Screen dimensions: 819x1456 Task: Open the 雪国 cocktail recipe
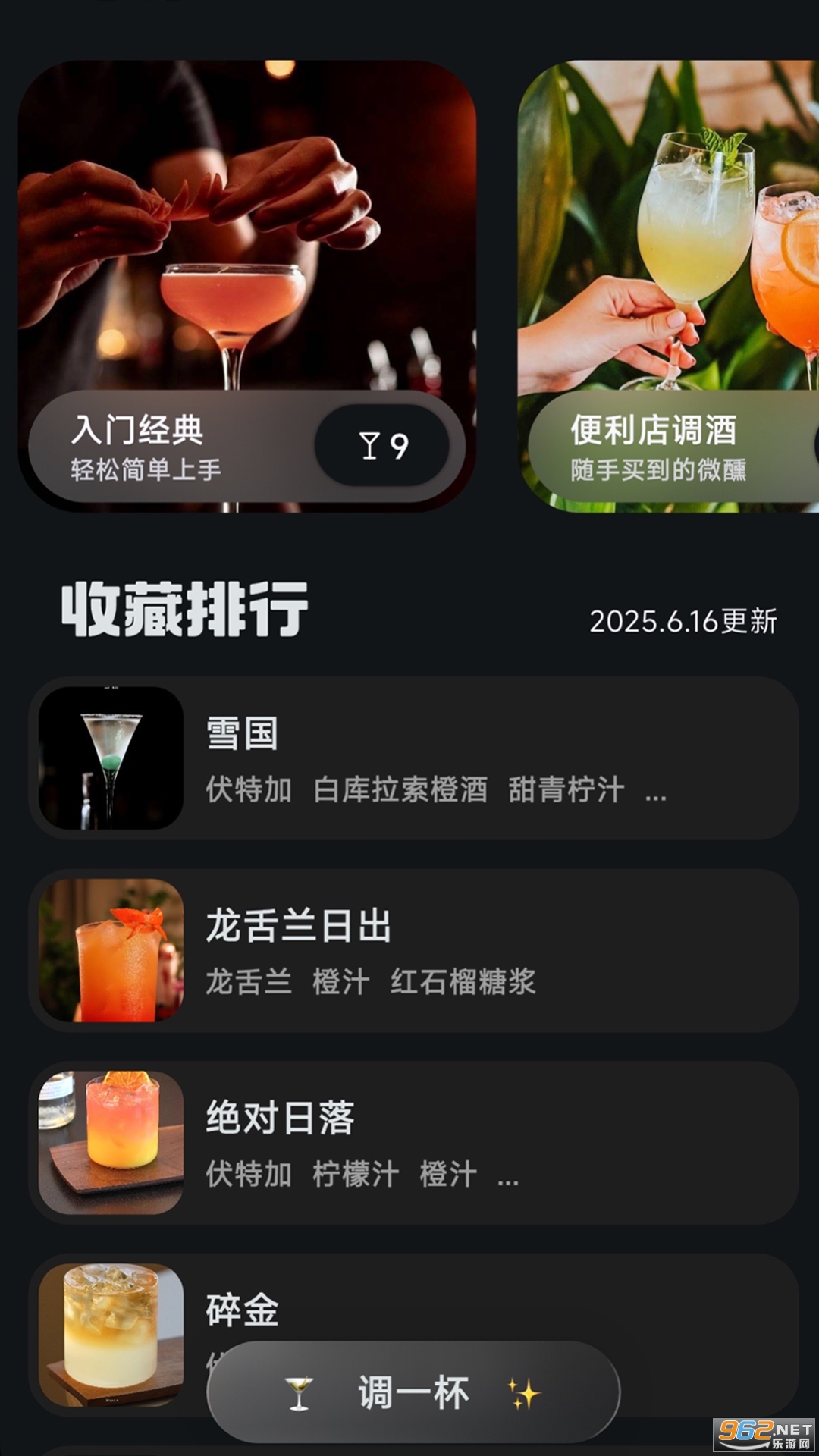click(413, 758)
